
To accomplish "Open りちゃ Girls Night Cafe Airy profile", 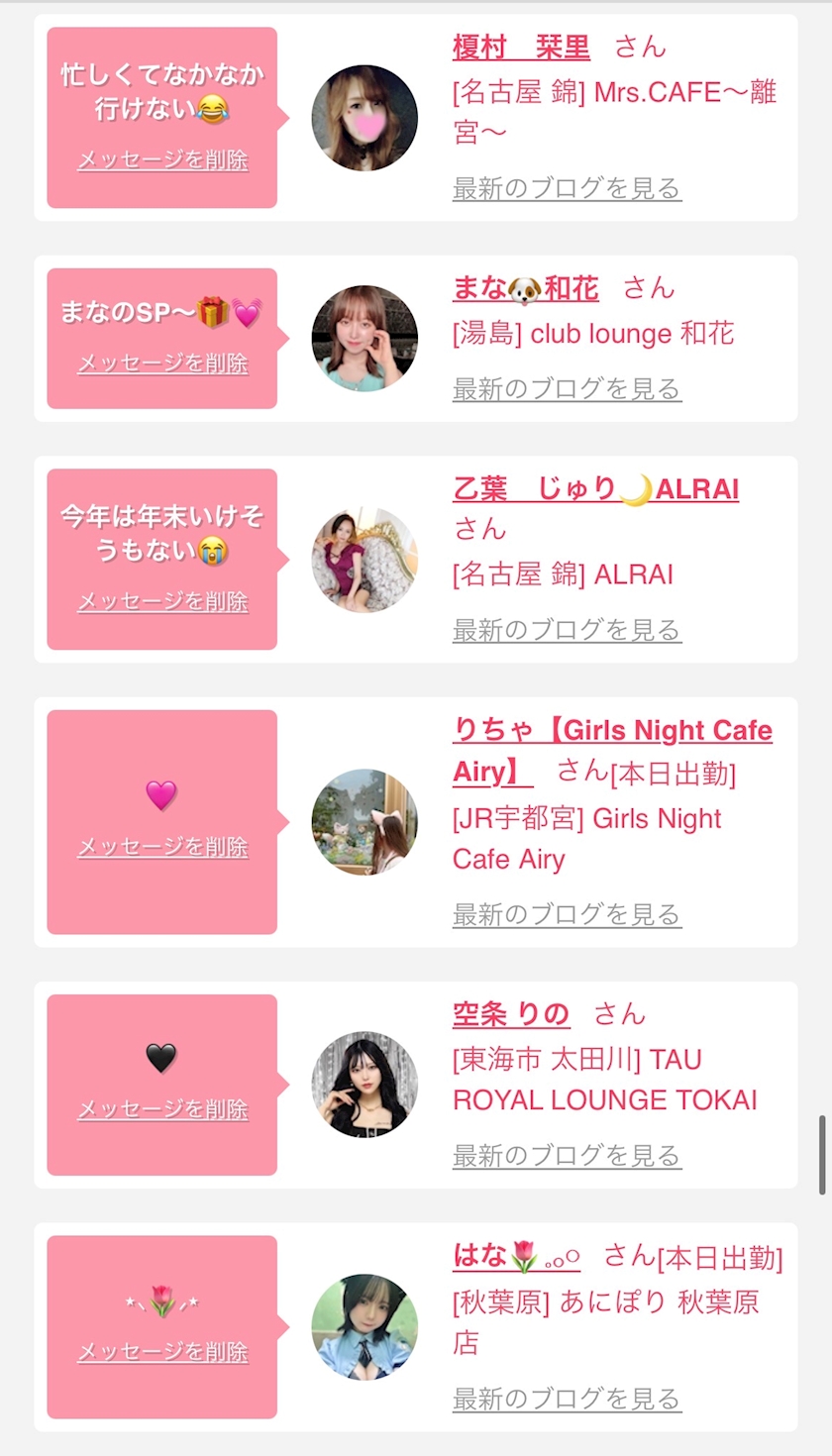I will pos(611,751).
